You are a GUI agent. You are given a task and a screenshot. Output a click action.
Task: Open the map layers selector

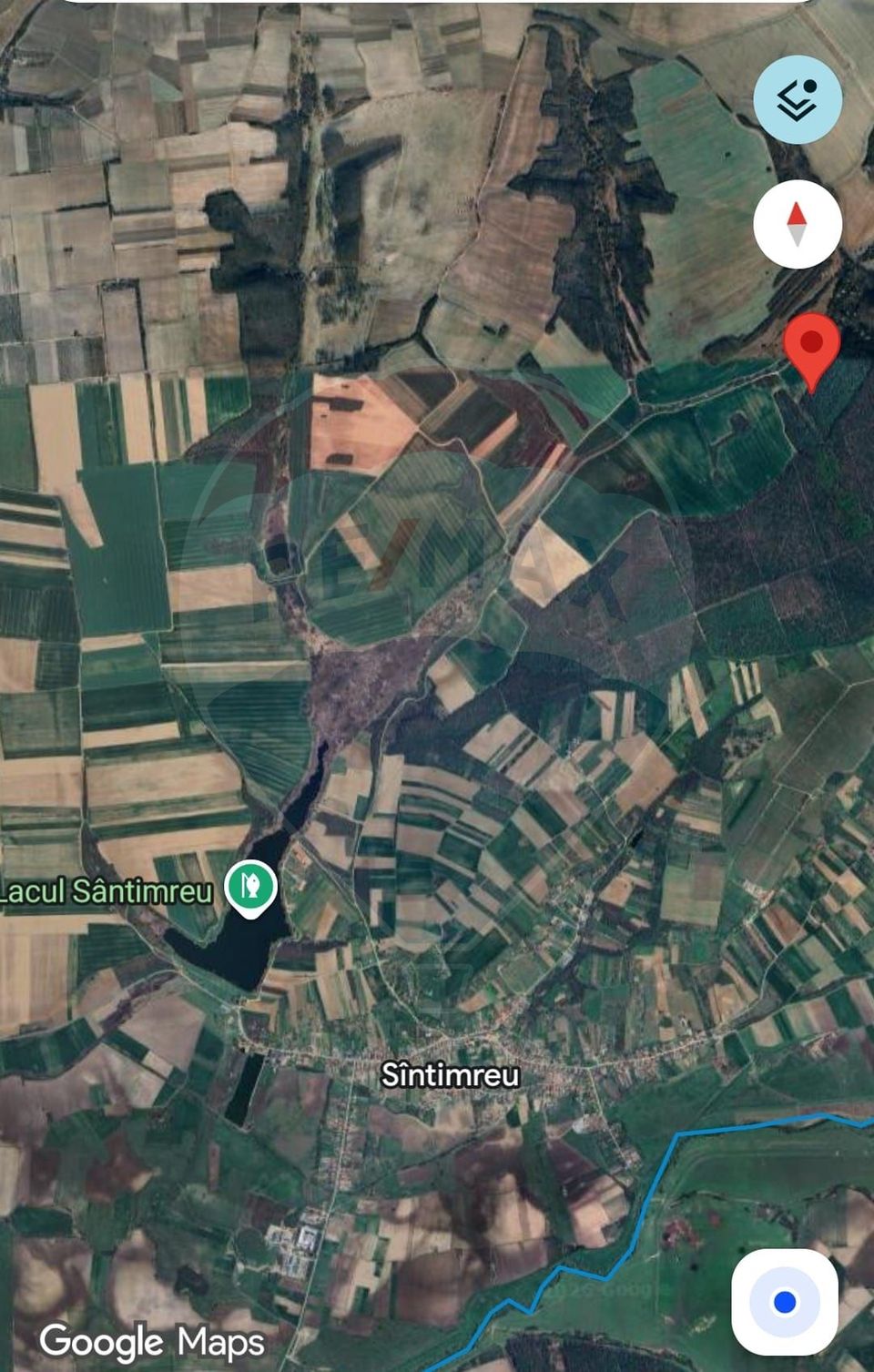point(797,100)
